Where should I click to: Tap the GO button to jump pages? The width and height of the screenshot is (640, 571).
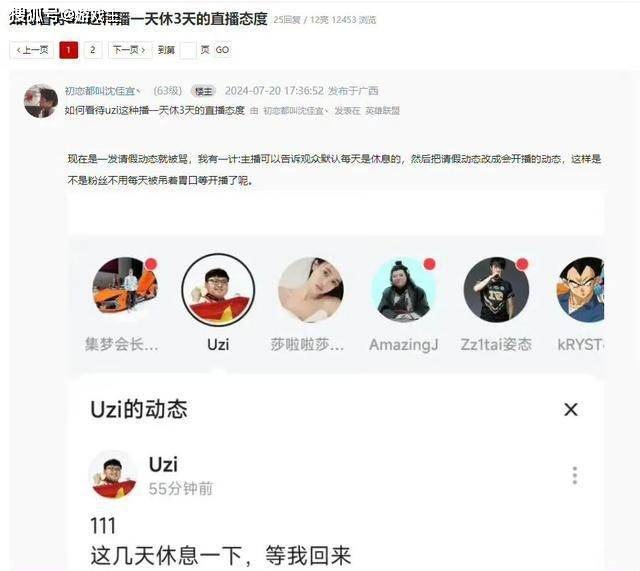pyautogui.click(x=222, y=50)
